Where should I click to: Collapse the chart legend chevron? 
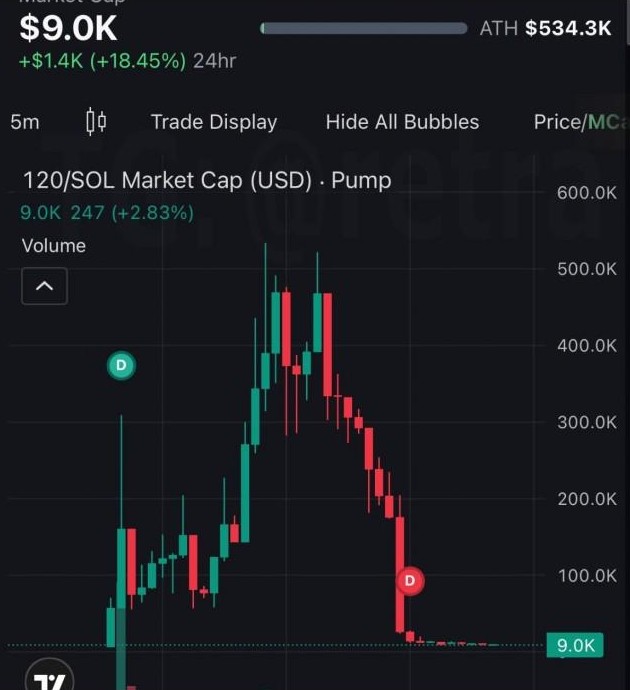(x=44, y=287)
